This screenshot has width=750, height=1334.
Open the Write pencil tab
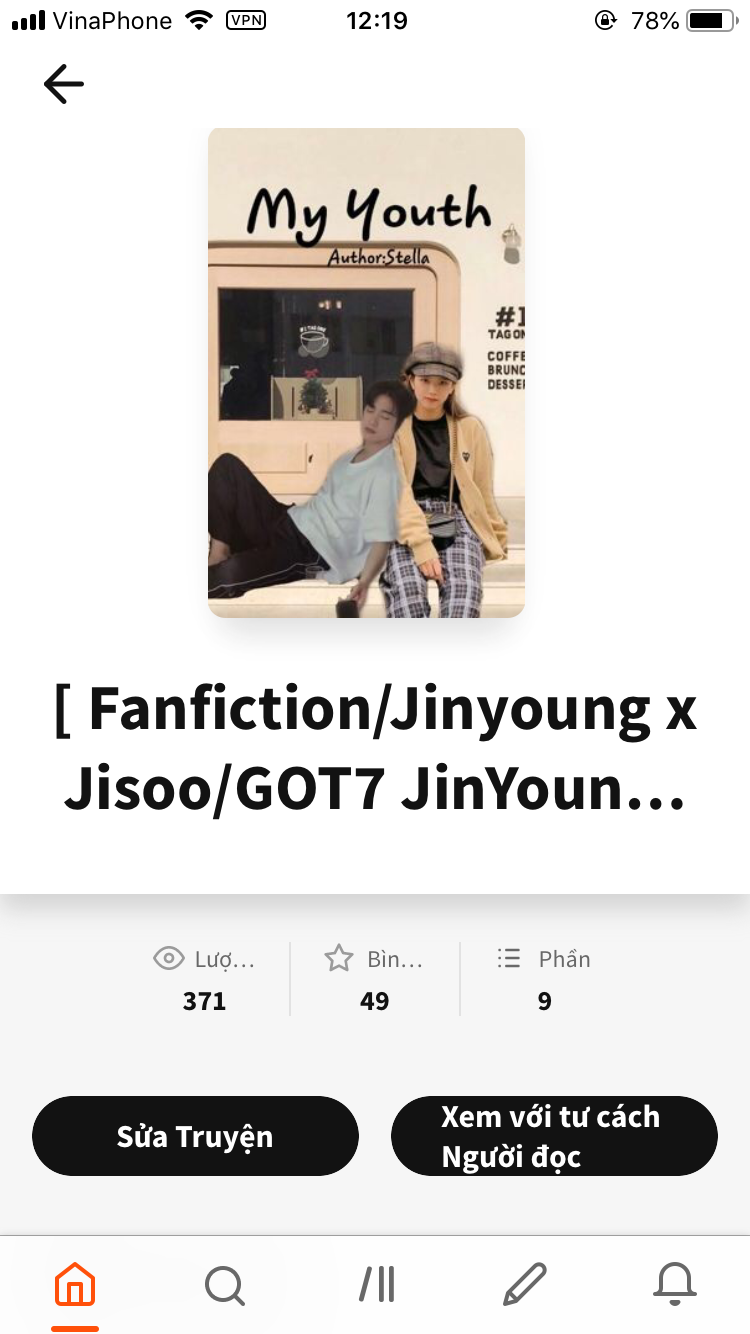pyautogui.click(x=524, y=1285)
